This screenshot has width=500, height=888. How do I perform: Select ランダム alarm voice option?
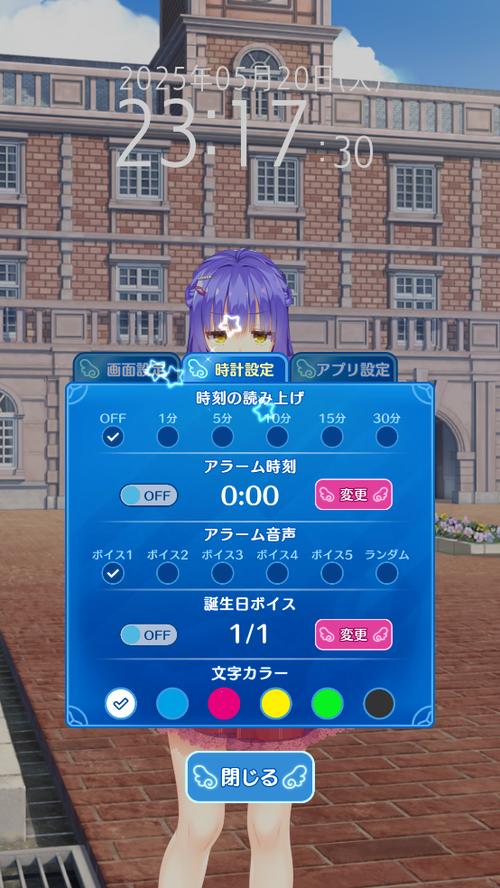pyautogui.click(x=387, y=573)
